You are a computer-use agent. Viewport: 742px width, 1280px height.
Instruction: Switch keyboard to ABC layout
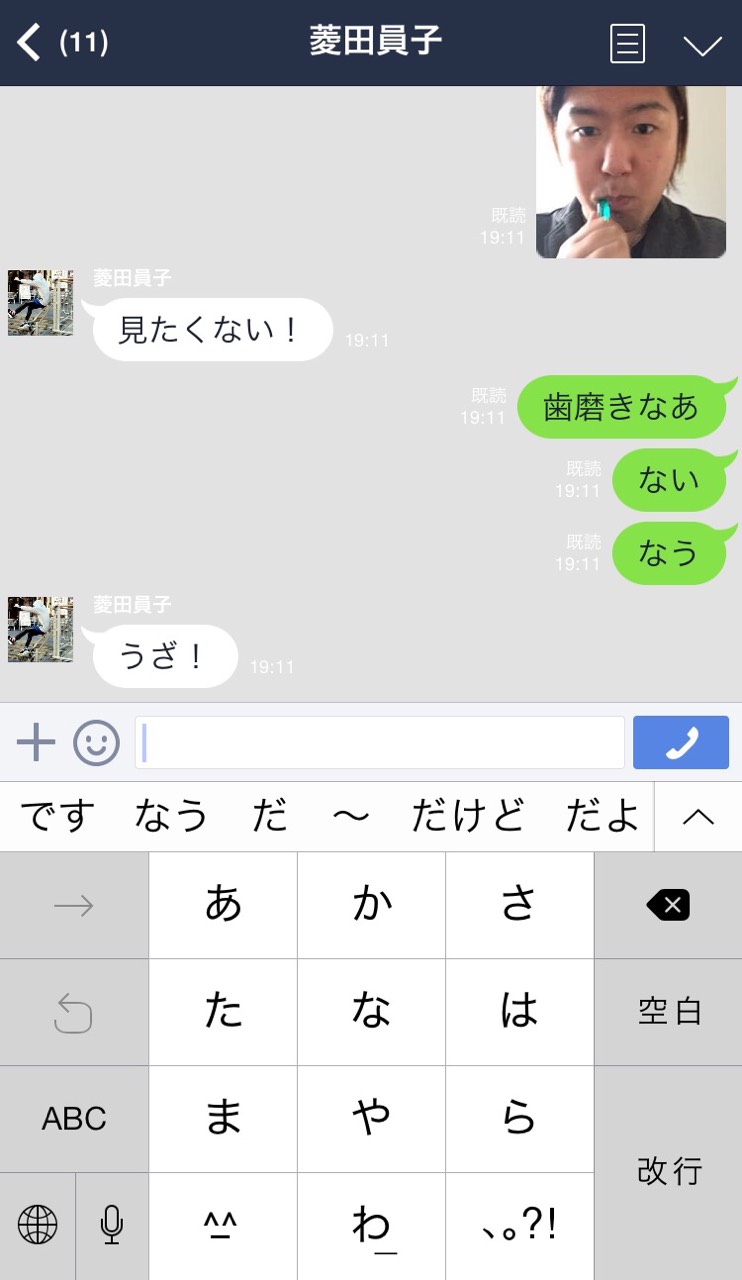pos(74,1119)
